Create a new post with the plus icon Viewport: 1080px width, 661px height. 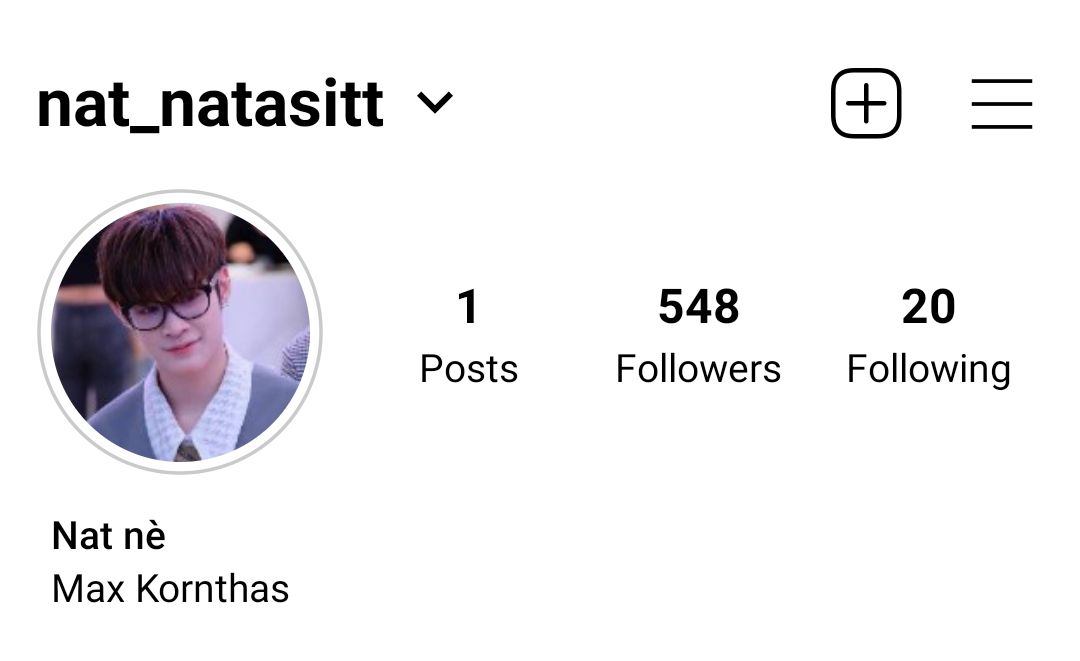tap(866, 103)
